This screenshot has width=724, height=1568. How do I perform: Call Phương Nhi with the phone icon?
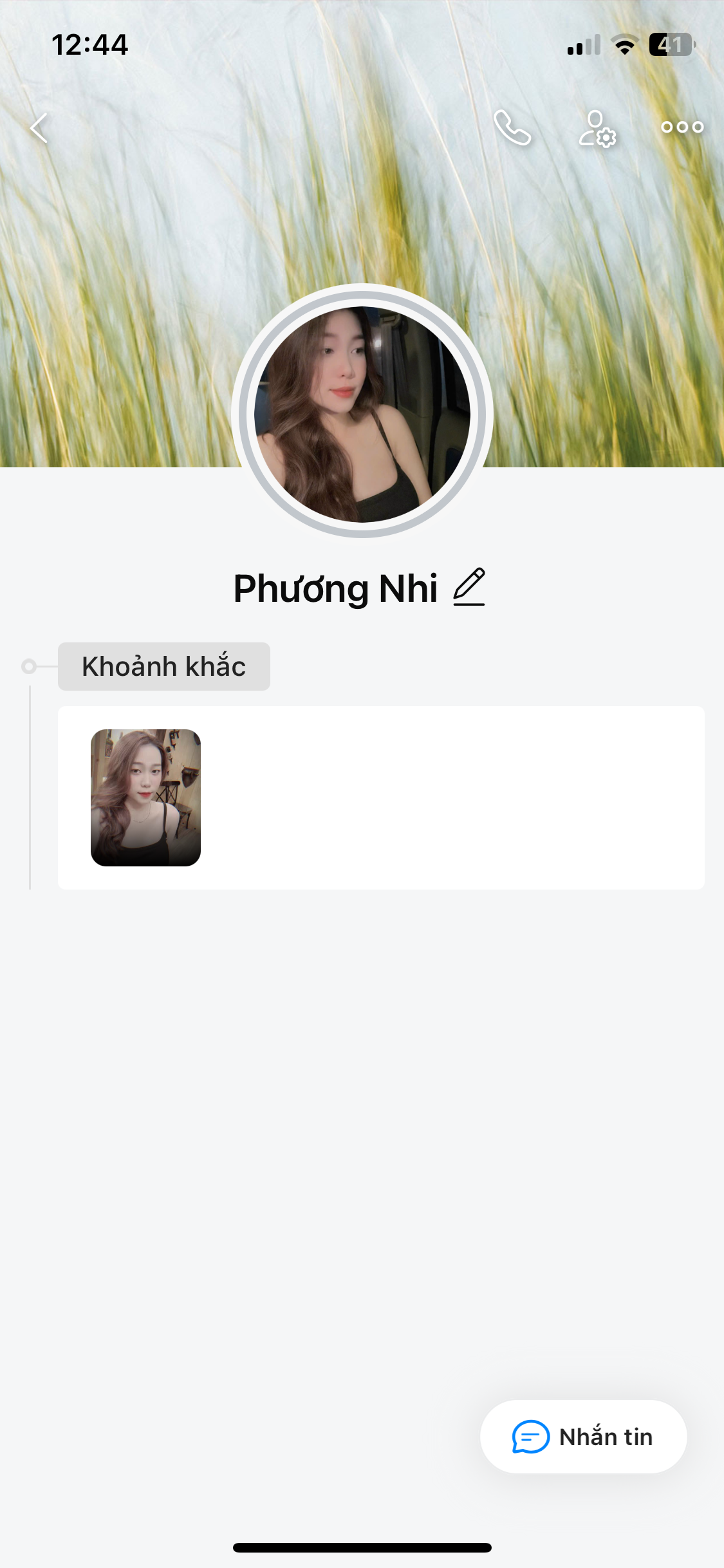[512, 127]
